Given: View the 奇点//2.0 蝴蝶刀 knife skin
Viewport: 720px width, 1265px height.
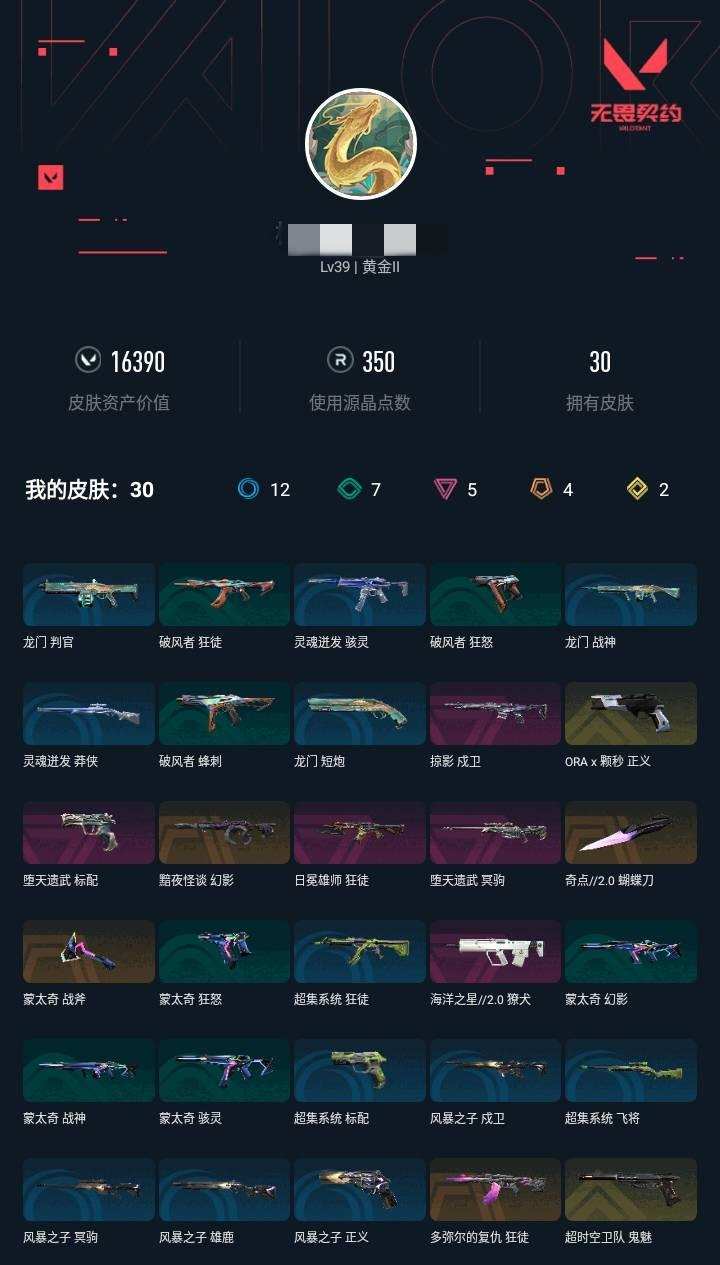Looking at the screenshot, I should point(630,833).
